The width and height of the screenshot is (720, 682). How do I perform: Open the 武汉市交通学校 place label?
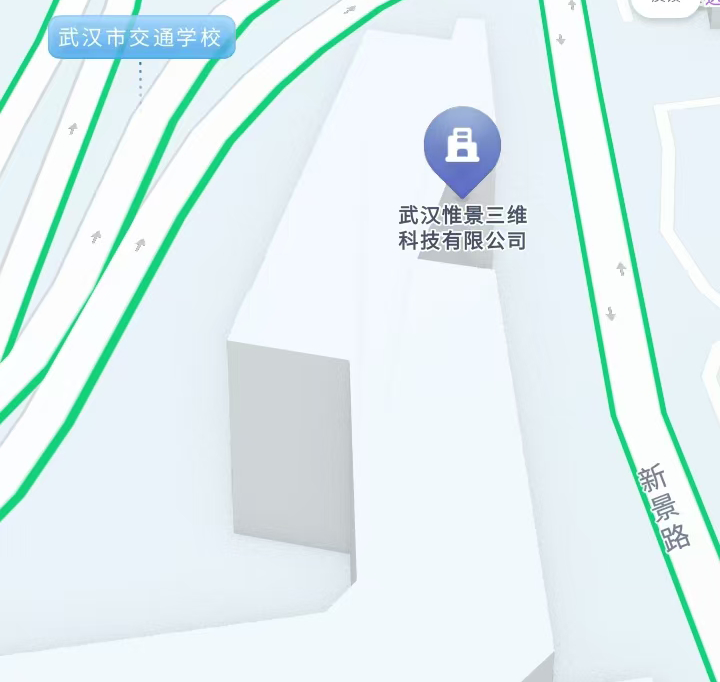tap(141, 38)
